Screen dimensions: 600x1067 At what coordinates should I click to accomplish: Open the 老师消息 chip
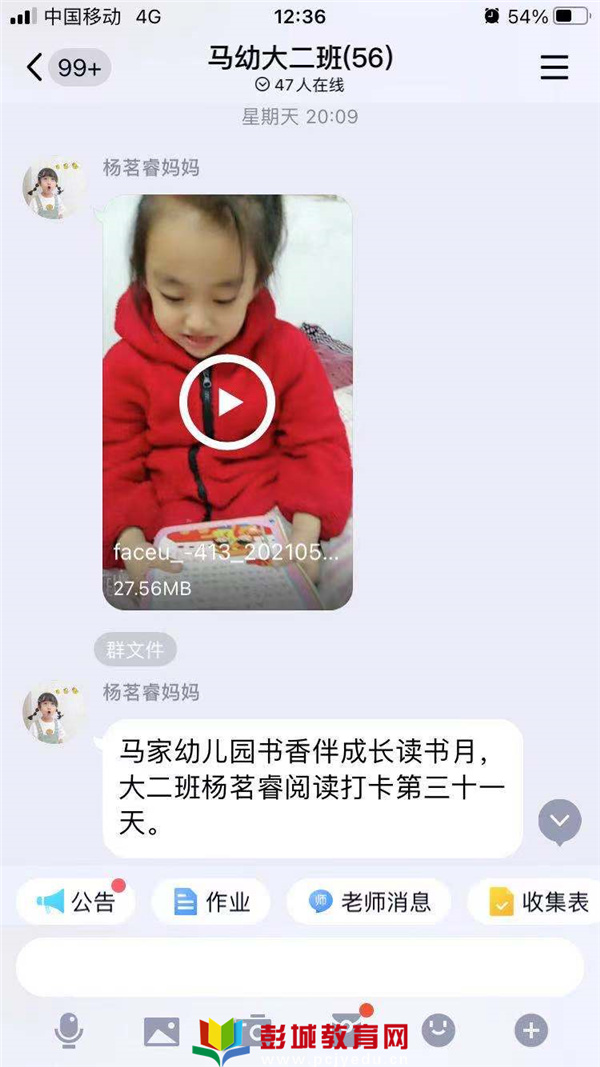pos(369,902)
